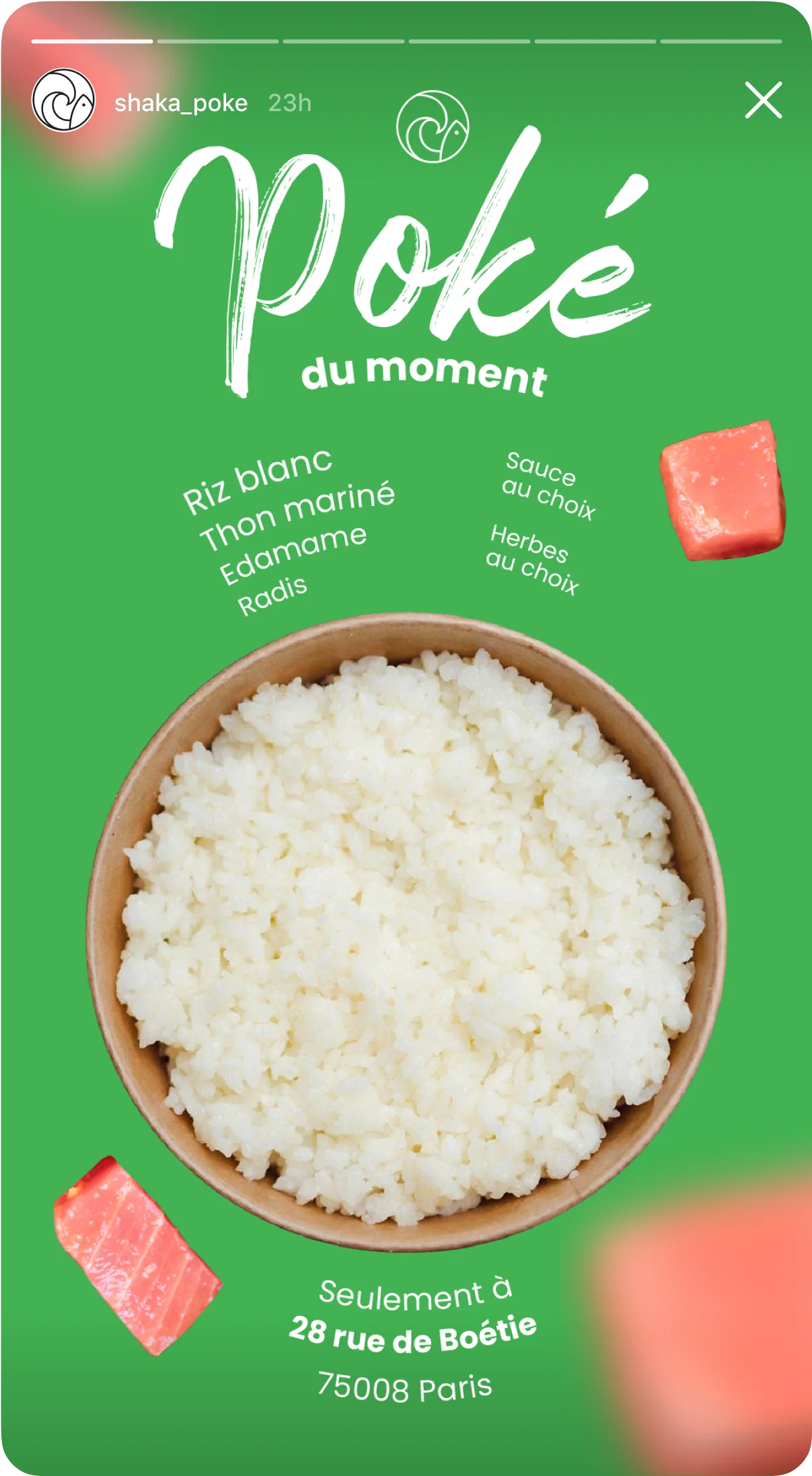Screen dimensions: 812x1476
Task: Open shaka_poke profile avatar
Action: (63, 100)
